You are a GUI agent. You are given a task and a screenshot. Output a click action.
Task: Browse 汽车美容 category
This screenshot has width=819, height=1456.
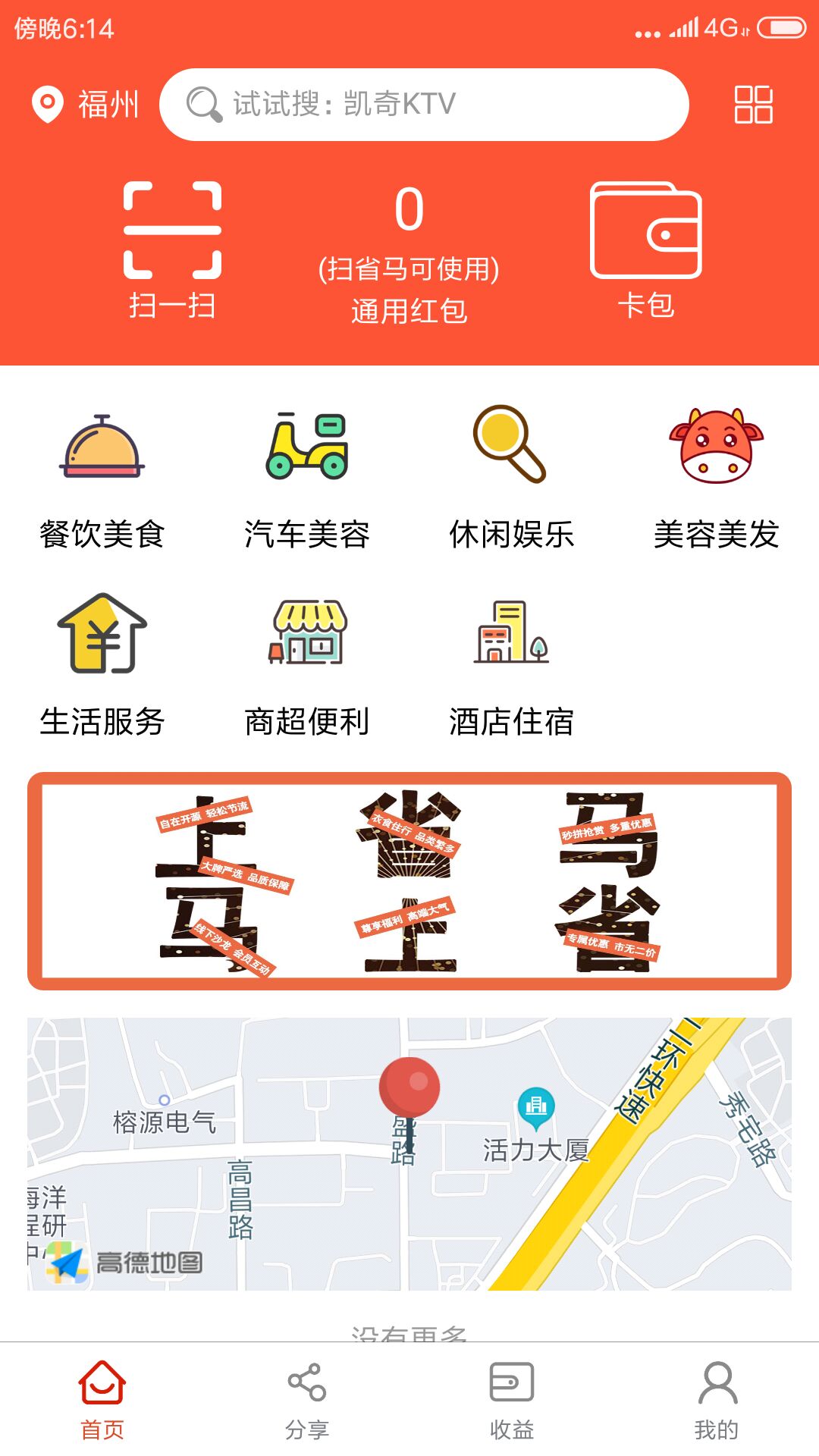pos(307,478)
